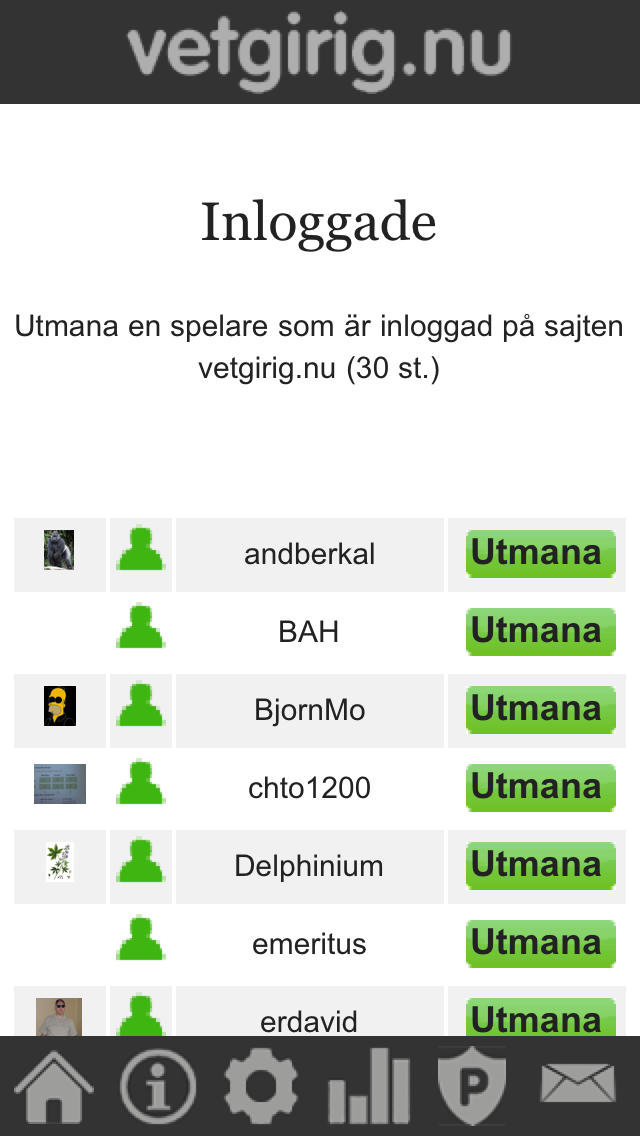Open the shield P icon
This screenshot has width=640, height=1136.
point(473,1086)
